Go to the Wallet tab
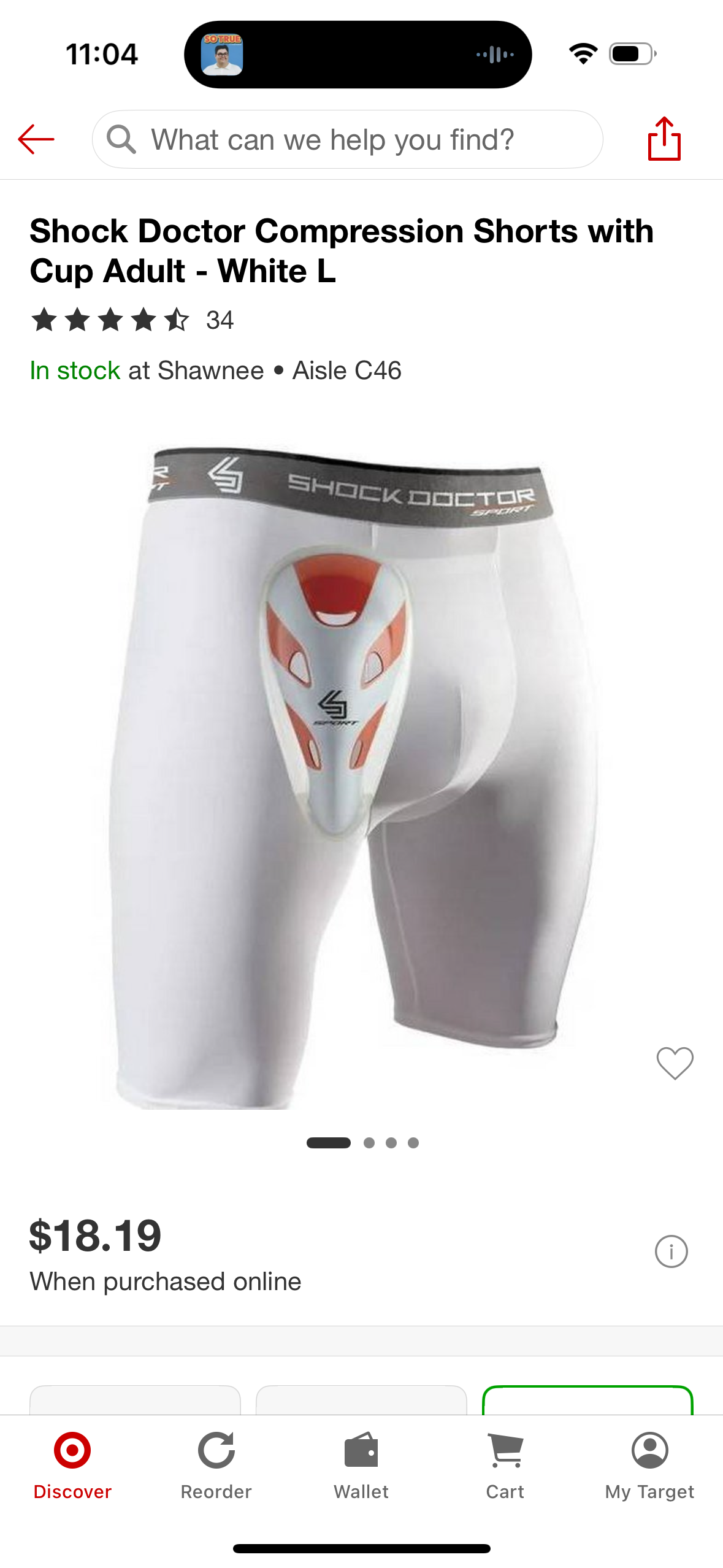 pos(361,1465)
